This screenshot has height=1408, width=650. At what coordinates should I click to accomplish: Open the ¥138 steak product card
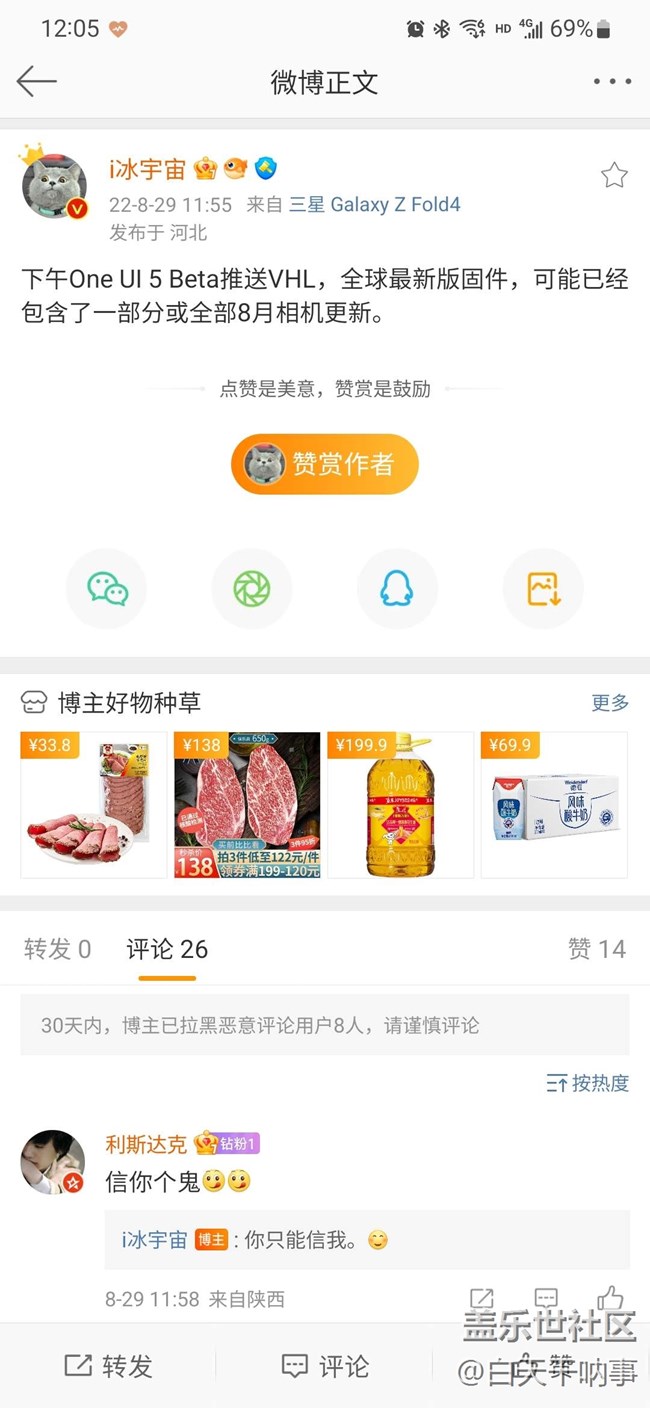247,805
